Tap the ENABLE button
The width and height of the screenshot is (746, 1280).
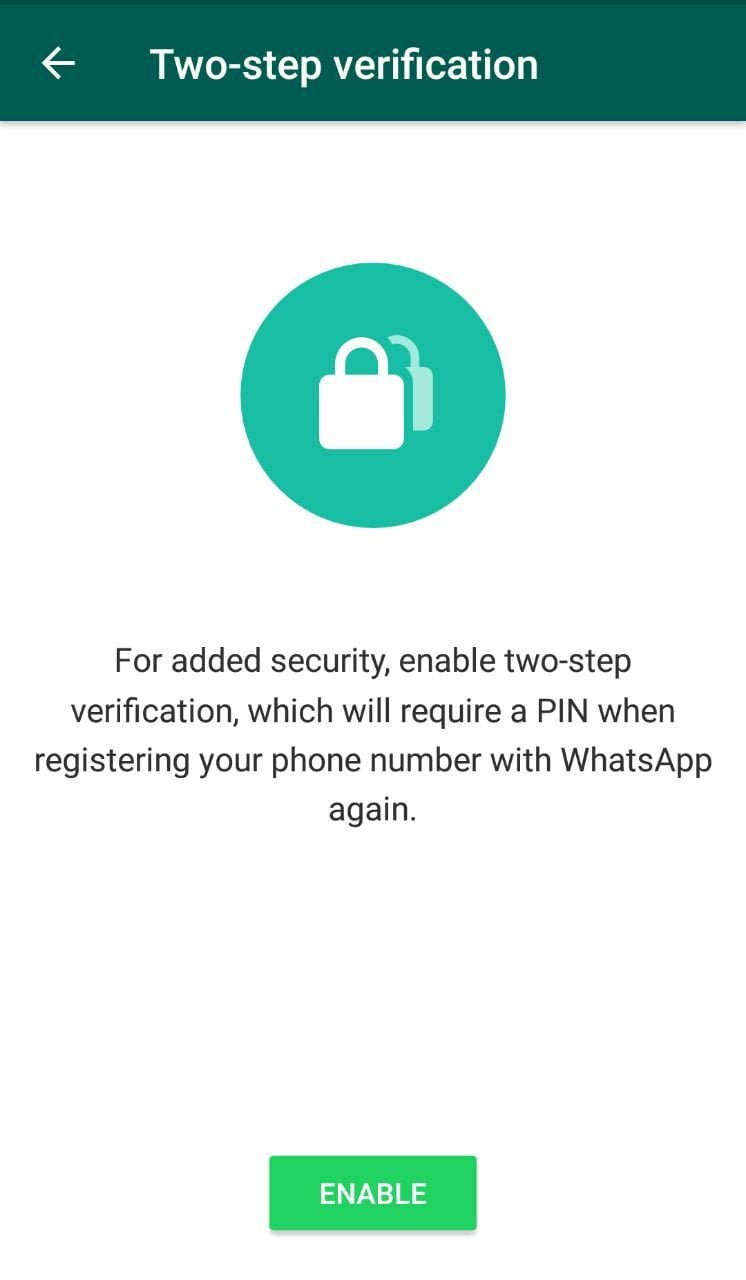click(x=373, y=1193)
